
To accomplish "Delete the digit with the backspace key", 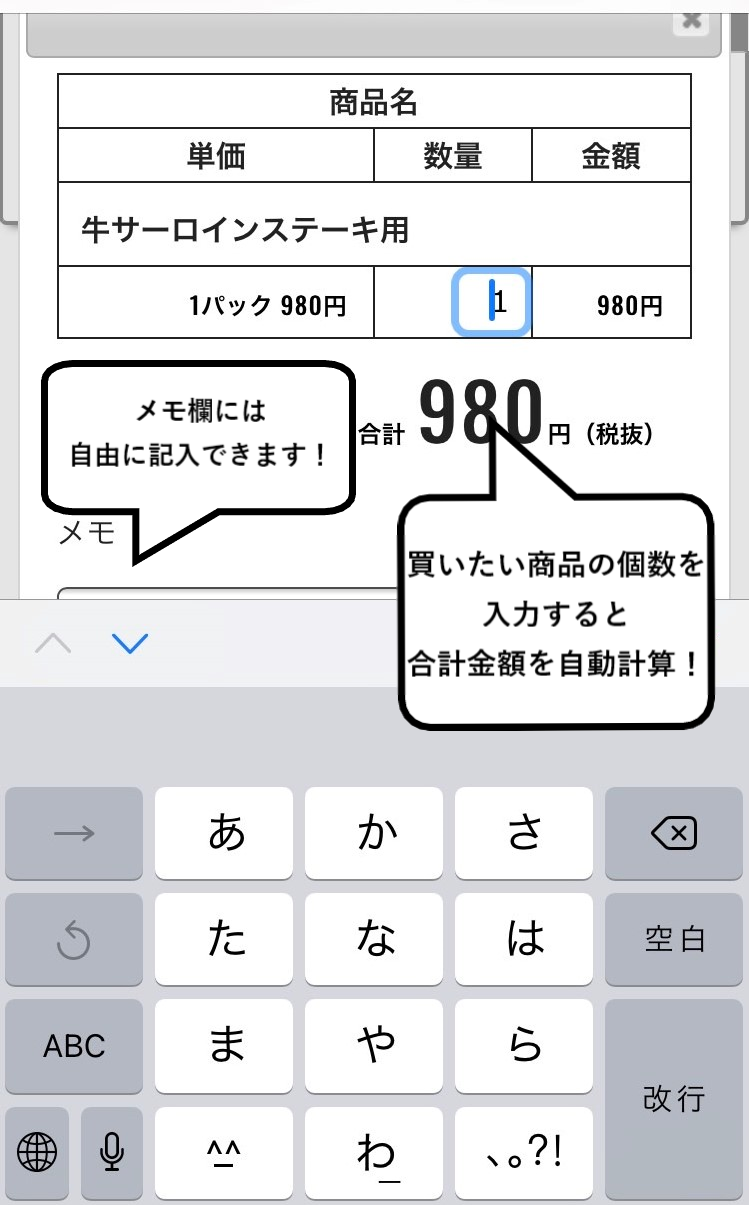I will [674, 833].
